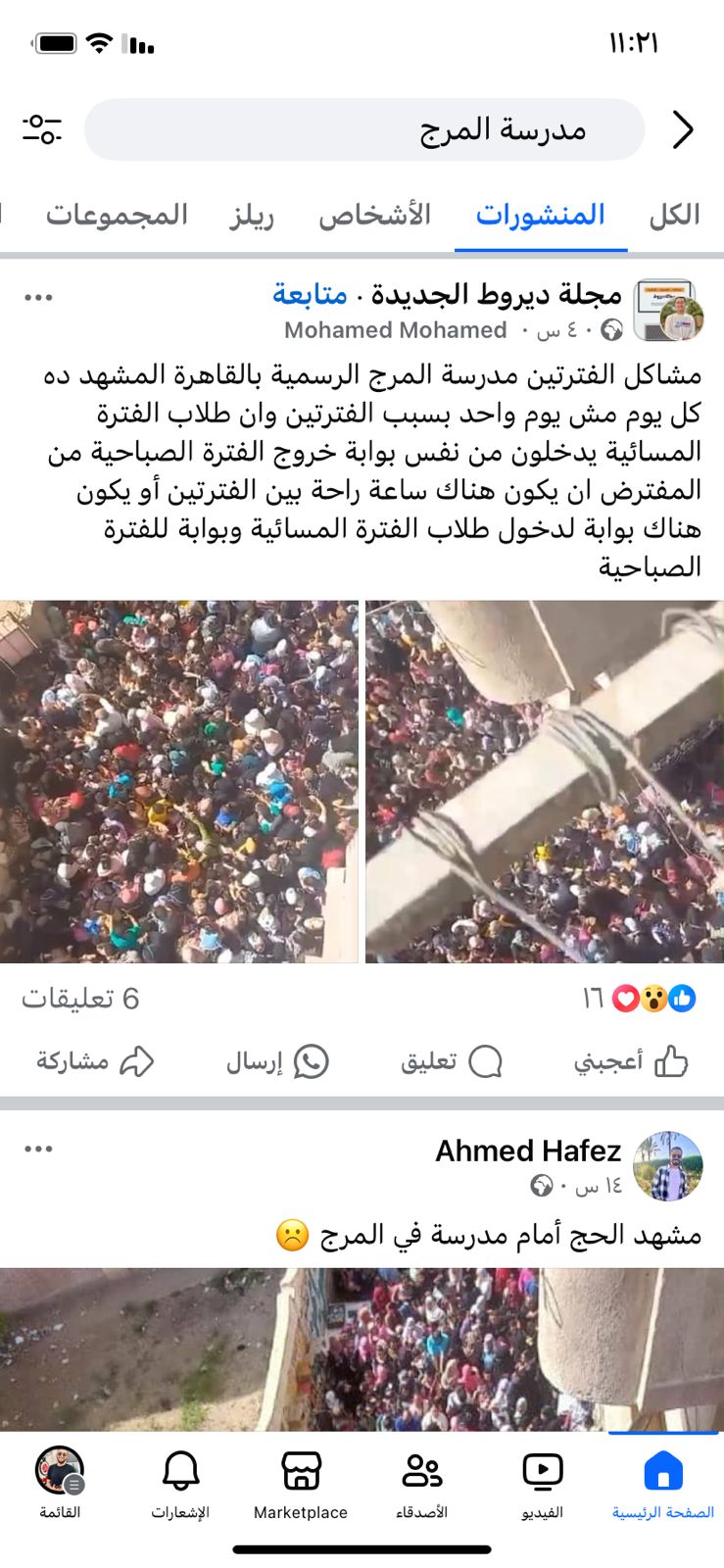Edit the search box with مدرسة المرج
The image size is (724, 1568).
pos(364,129)
